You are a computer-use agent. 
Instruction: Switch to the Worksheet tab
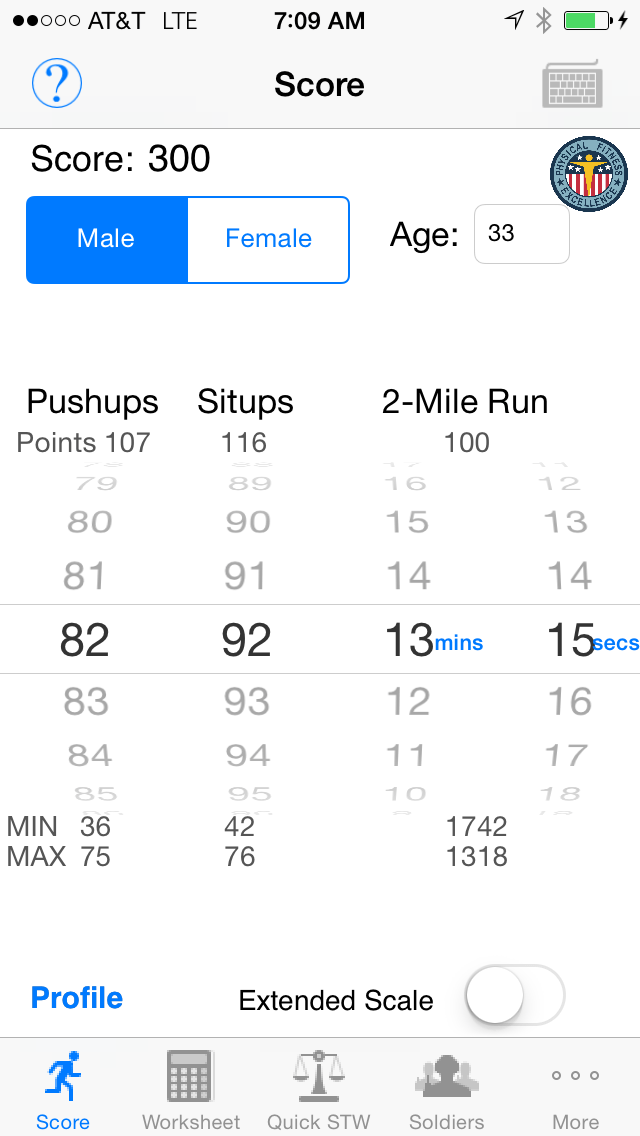(191, 1090)
